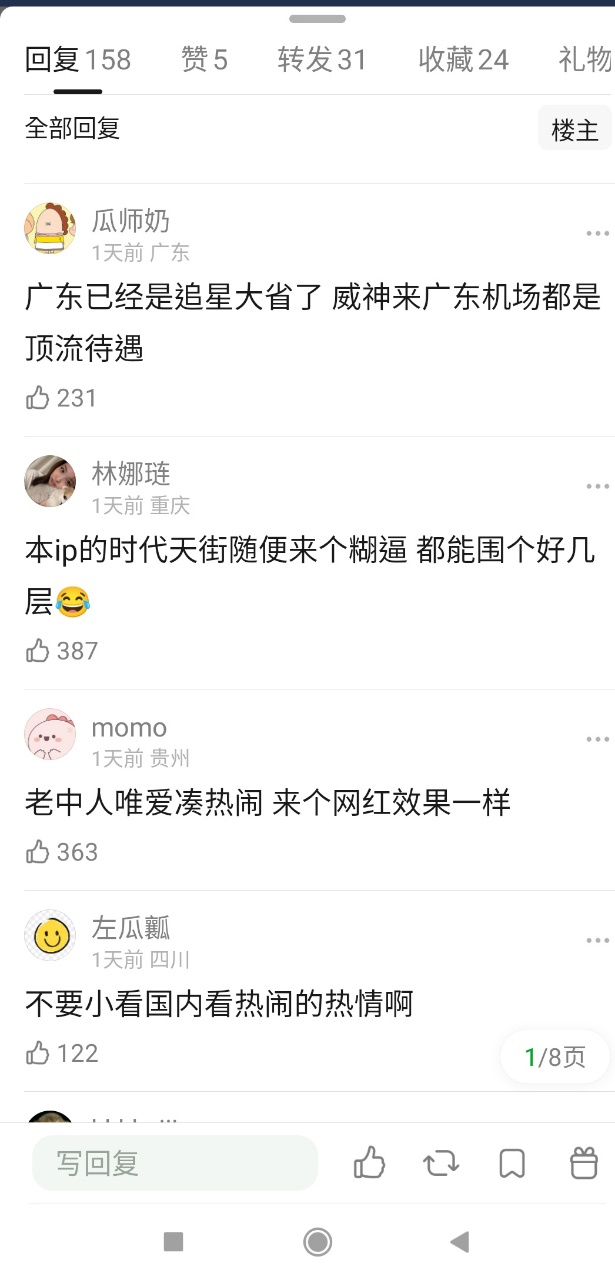
Task: Open 瓜师奶's profile avatar
Action: (x=50, y=229)
